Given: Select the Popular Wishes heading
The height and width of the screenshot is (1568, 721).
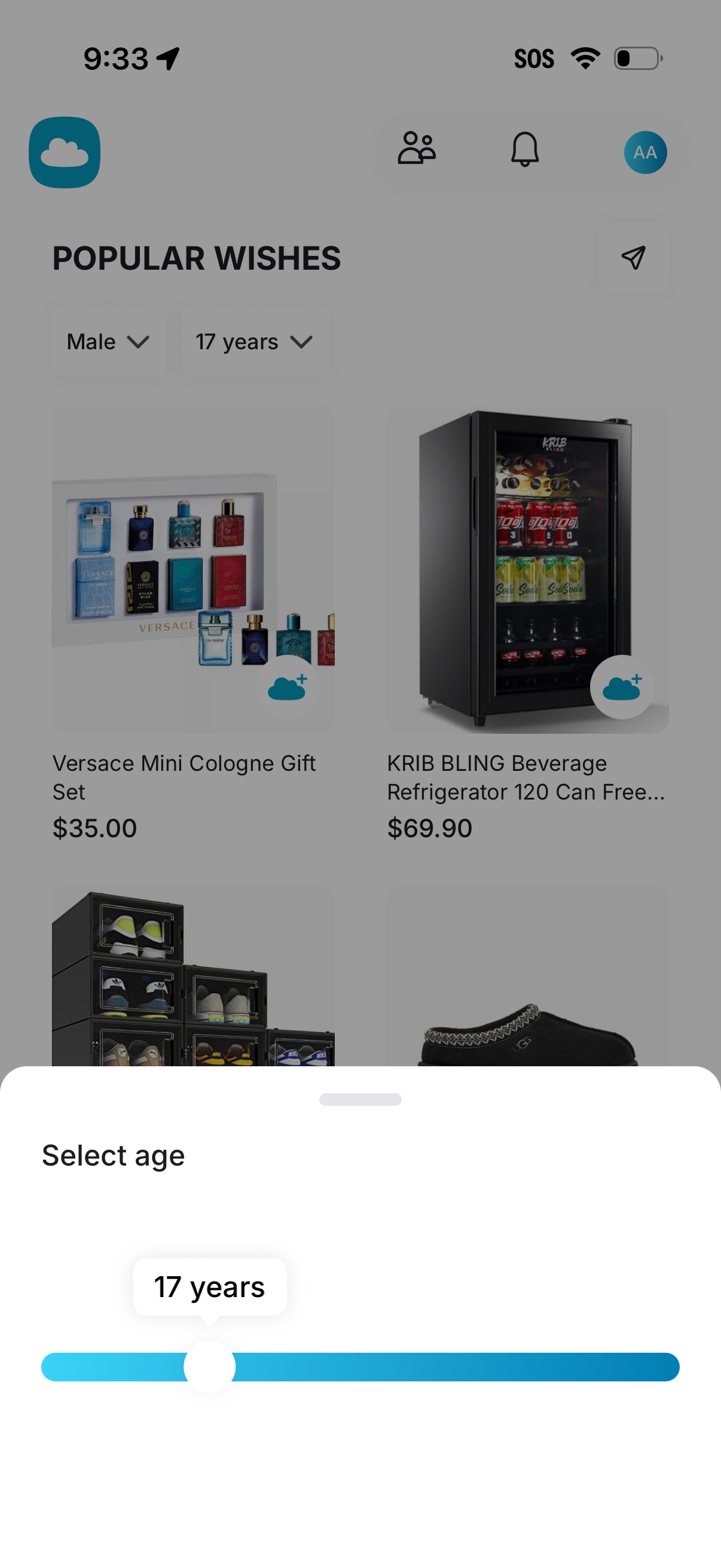Looking at the screenshot, I should pos(195,258).
